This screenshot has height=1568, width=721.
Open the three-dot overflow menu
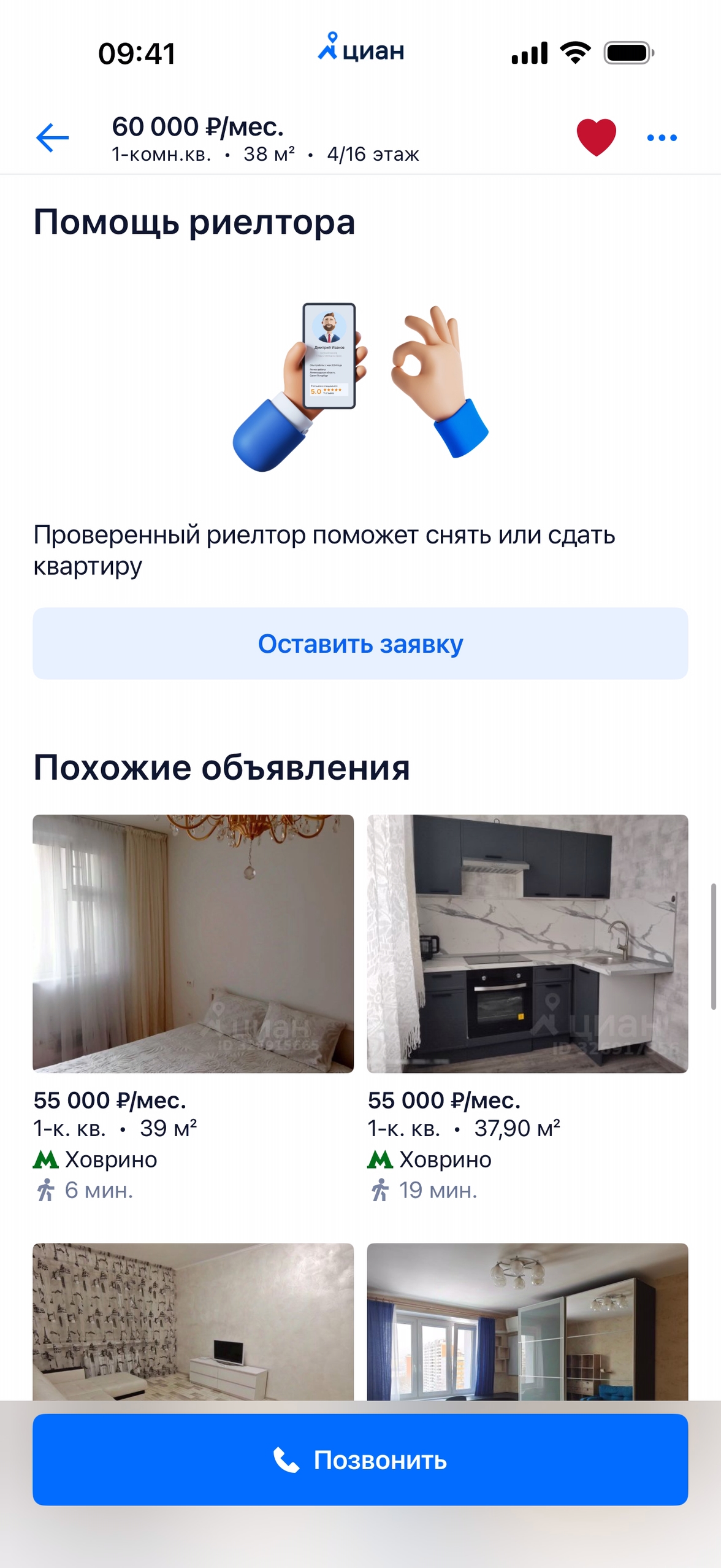662,138
